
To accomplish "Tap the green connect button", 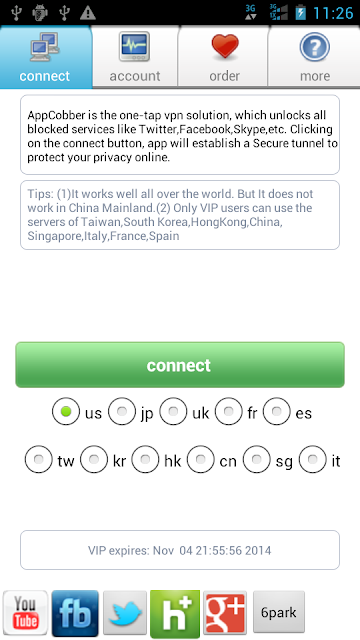I will click(x=180, y=365).
